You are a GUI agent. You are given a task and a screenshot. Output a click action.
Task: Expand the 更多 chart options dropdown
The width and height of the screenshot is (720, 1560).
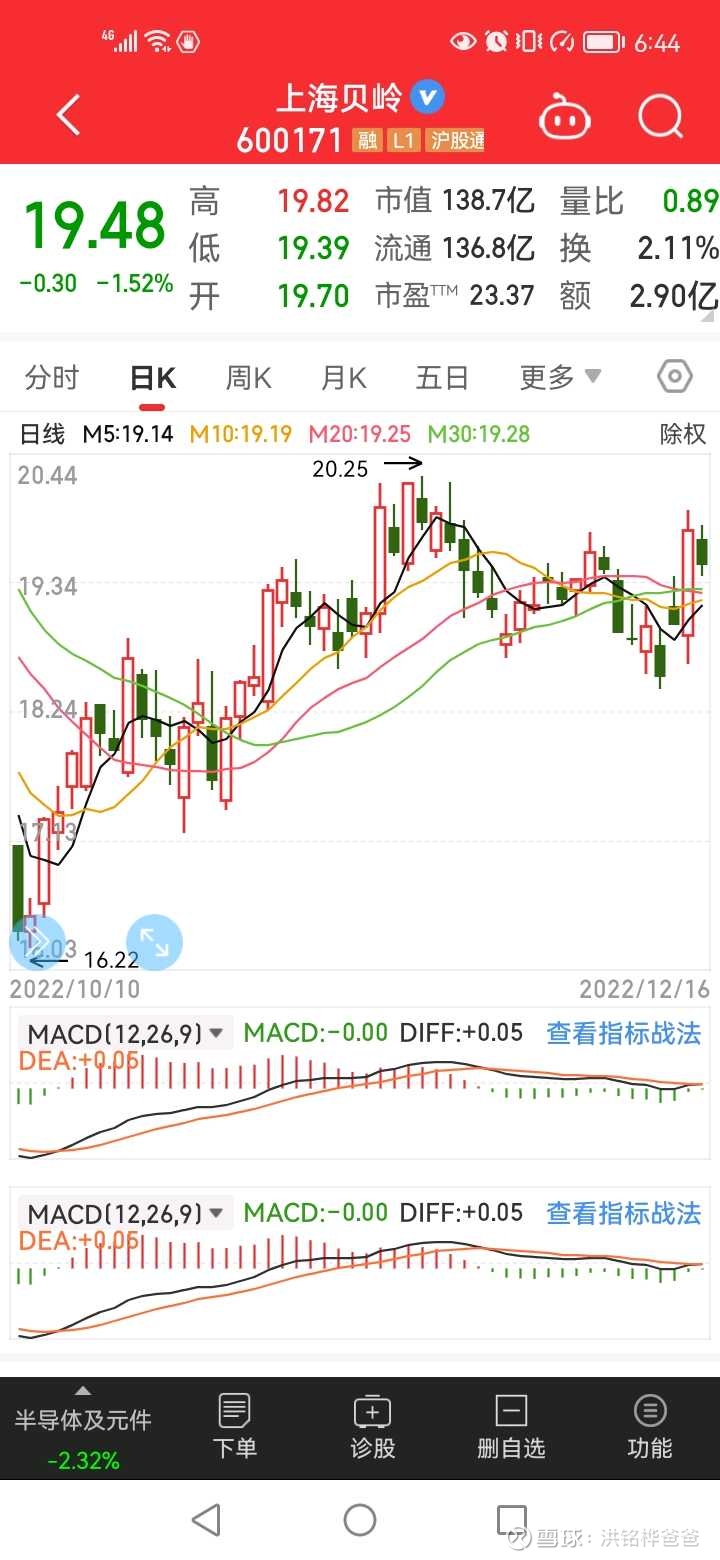click(x=561, y=378)
